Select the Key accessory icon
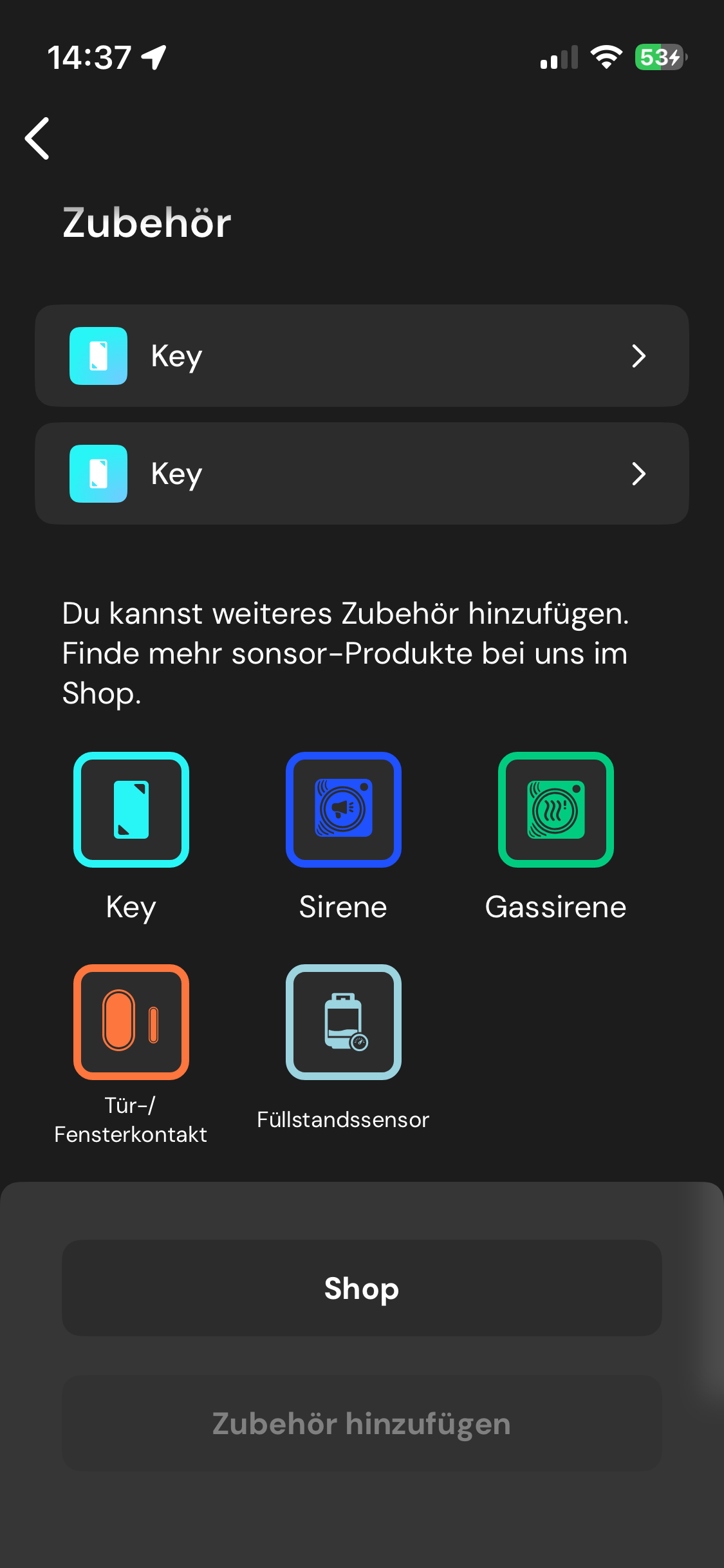 [x=131, y=810]
